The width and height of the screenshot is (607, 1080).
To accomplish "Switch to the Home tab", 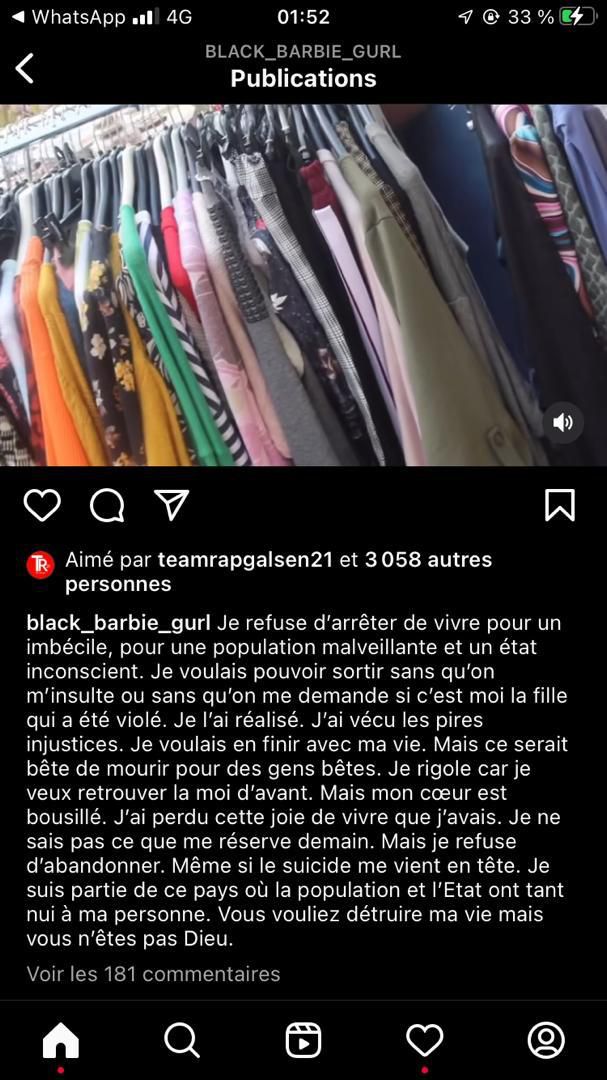I will click(61, 1041).
